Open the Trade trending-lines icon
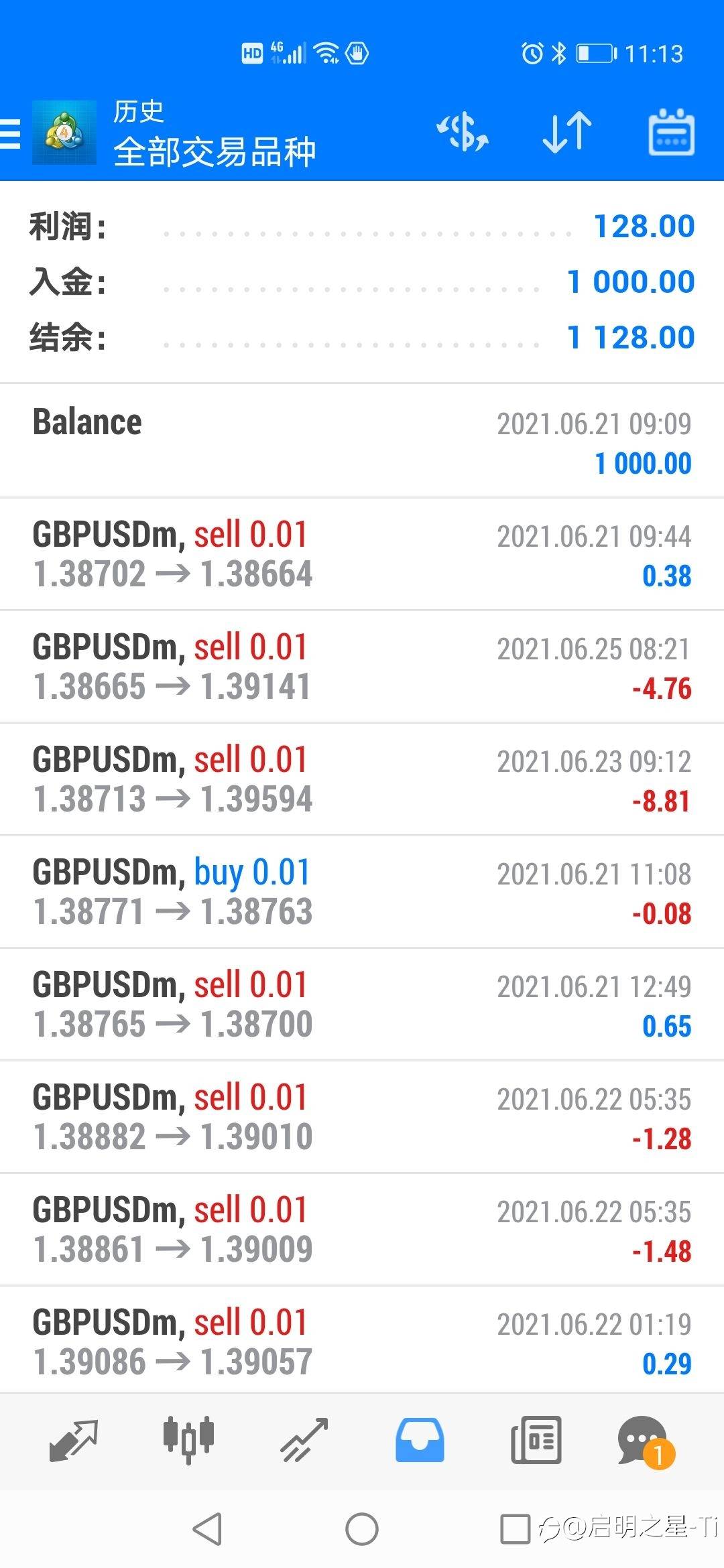Screen dimensions: 724x1568 [303, 1442]
